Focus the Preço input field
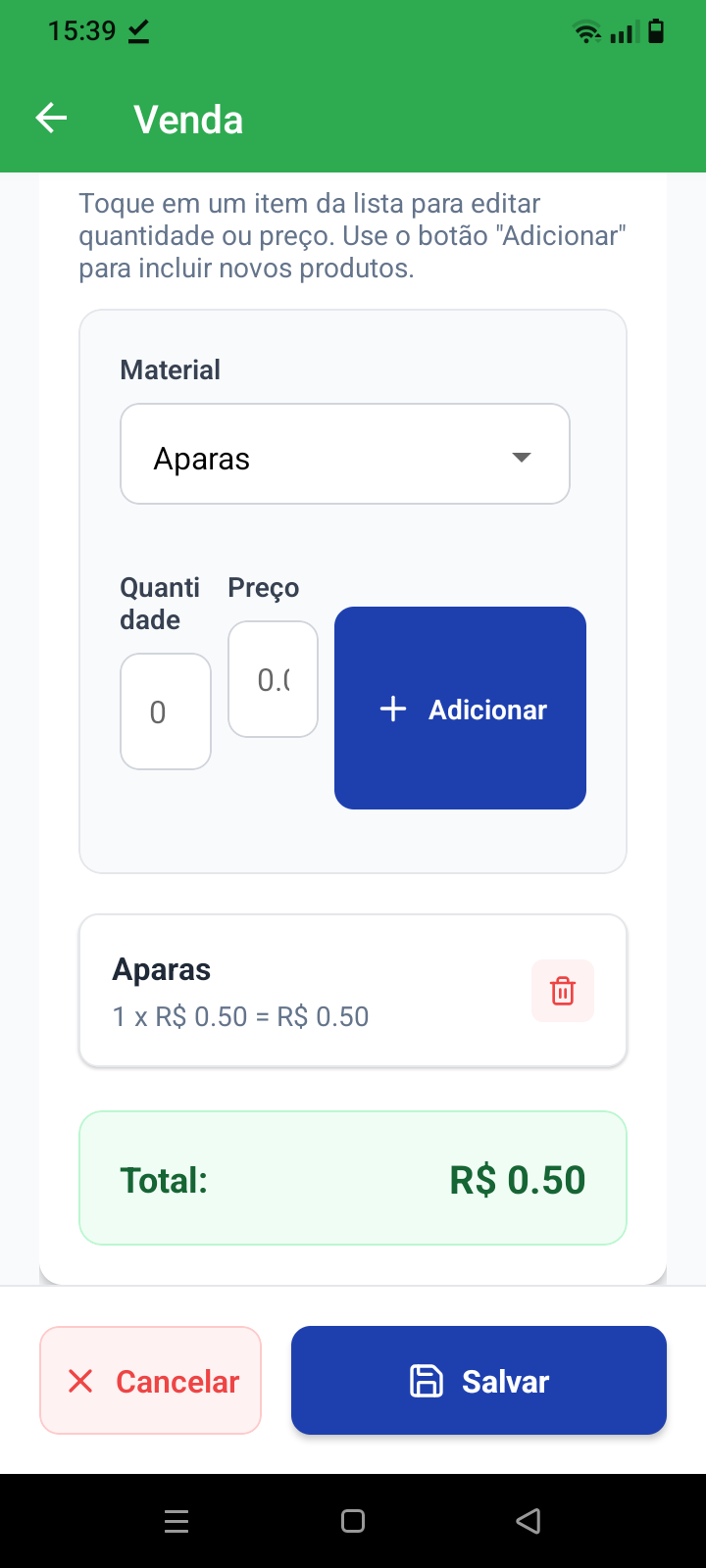The image size is (706, 1568). (273, 679)
